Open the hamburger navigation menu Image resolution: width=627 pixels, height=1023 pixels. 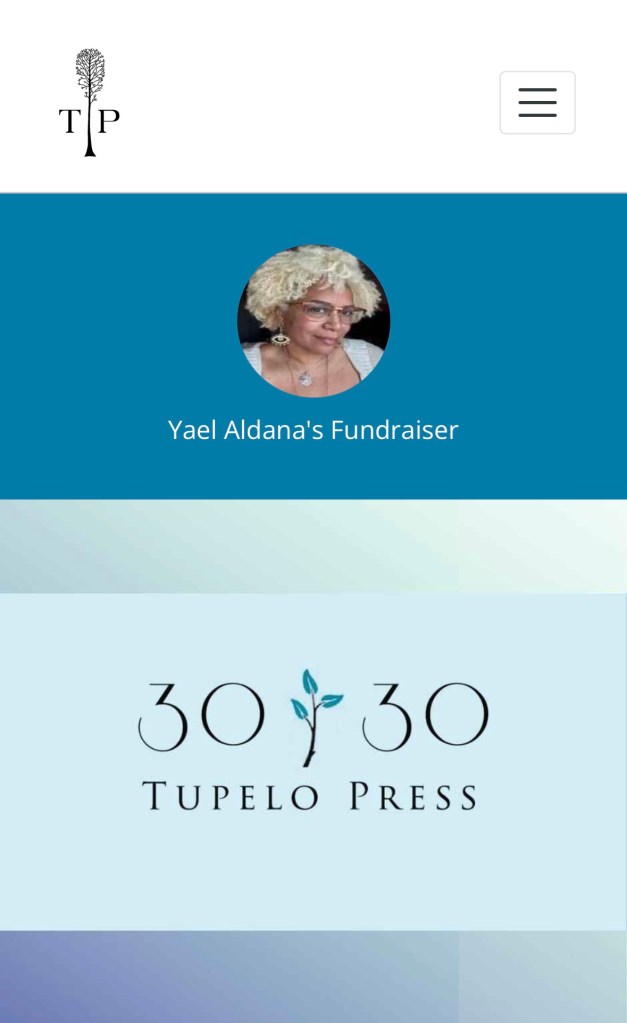point(537,102)
